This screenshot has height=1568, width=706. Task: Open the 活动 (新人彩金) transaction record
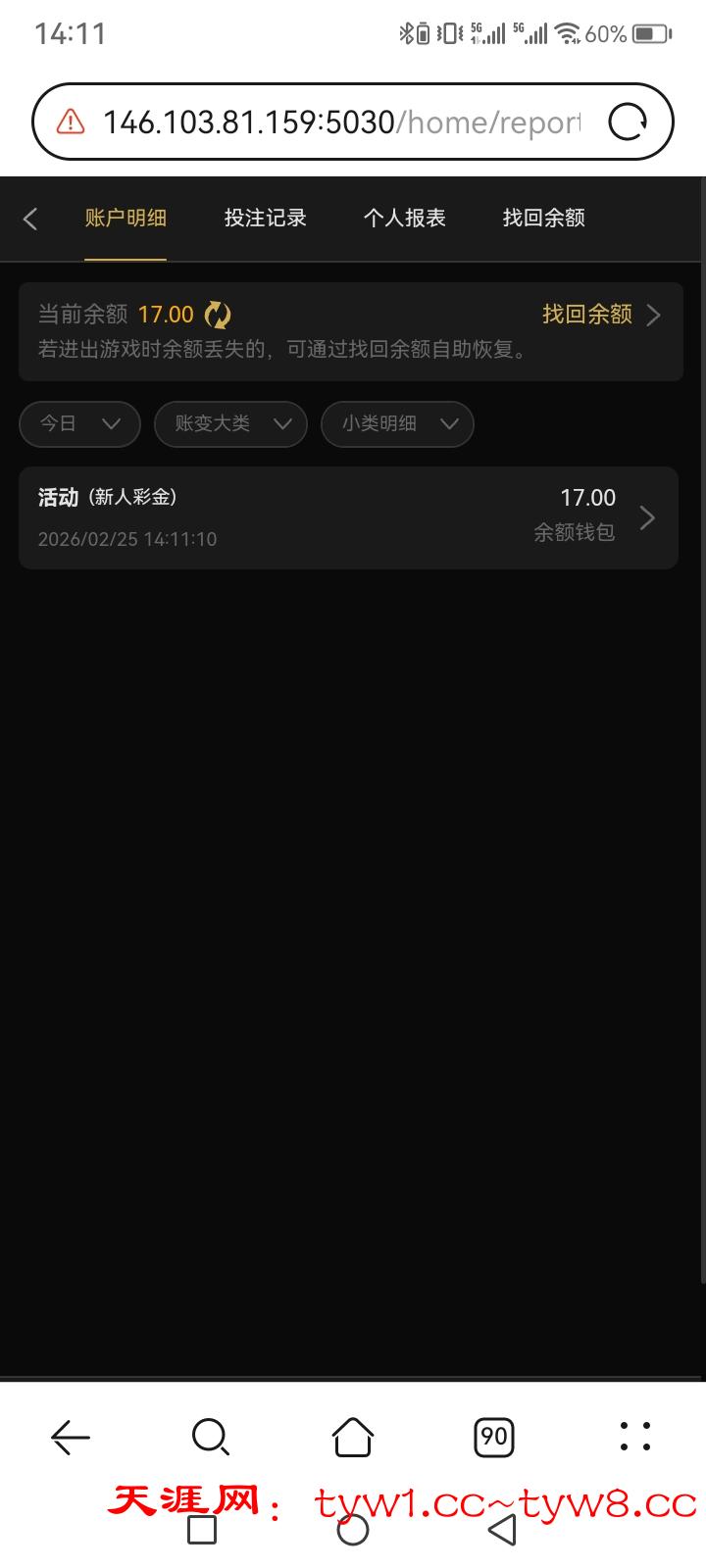click(348, 517)
